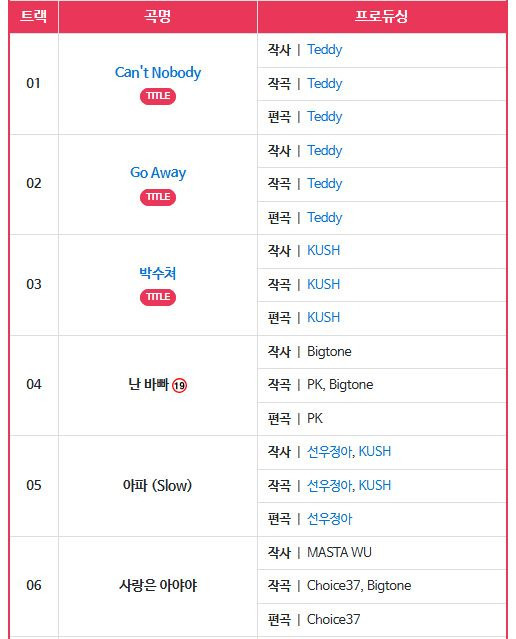This screenshot has width=516, height=639.
Task: Tap 선우정아 in 아파 (Slow)'s 편곡 row
Action: (x=329, y=519)
